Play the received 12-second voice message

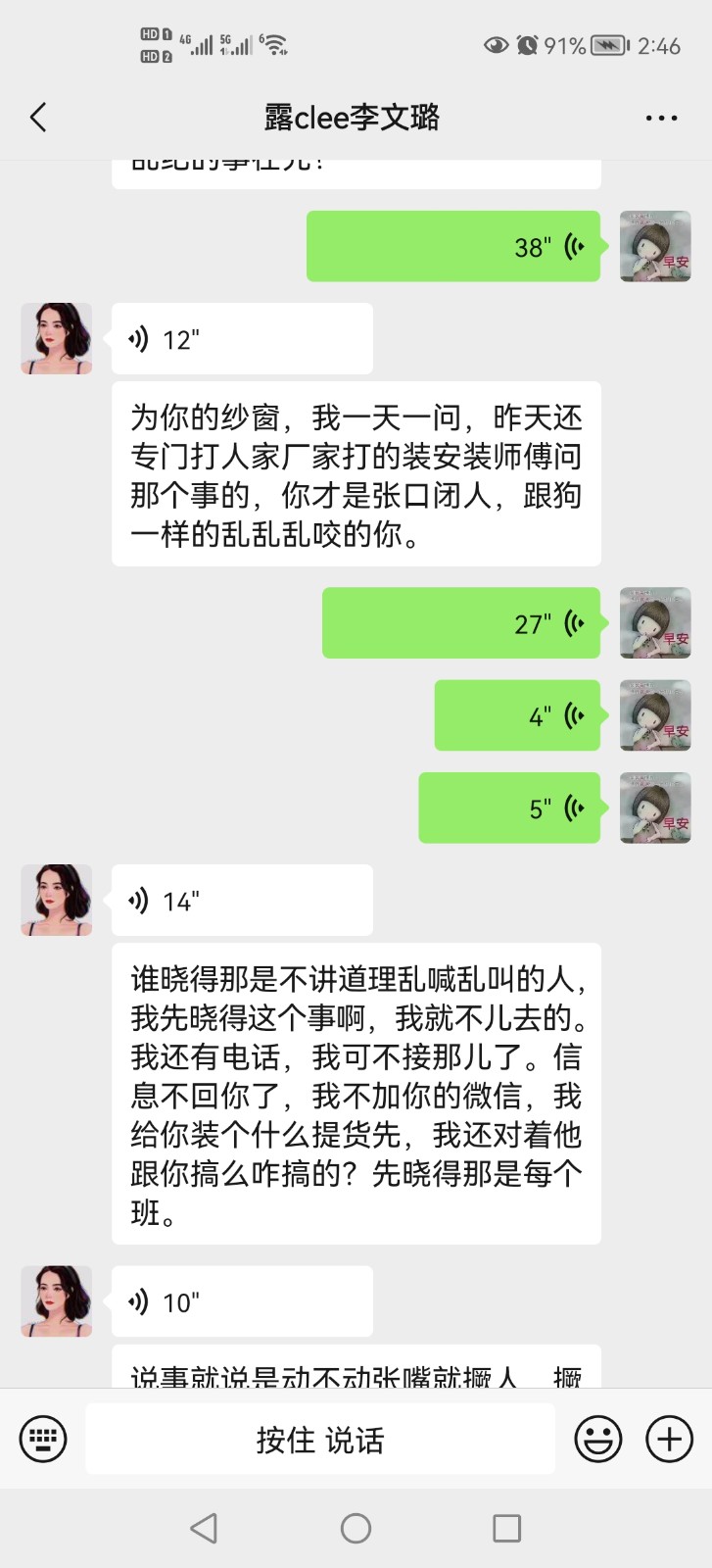242,339
